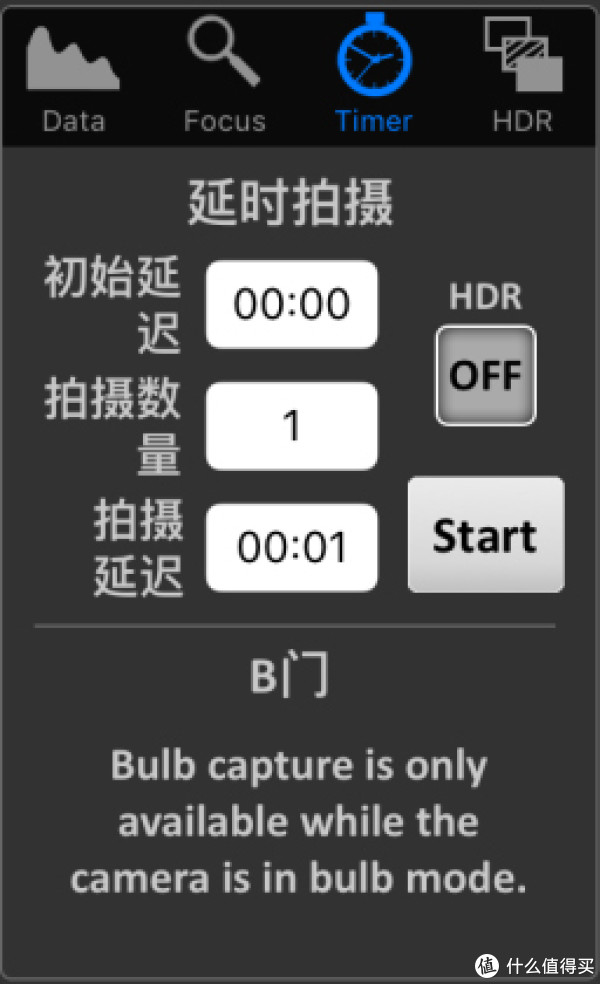
Task: Open the Focus tab
Action: click(x=224, y=75)
